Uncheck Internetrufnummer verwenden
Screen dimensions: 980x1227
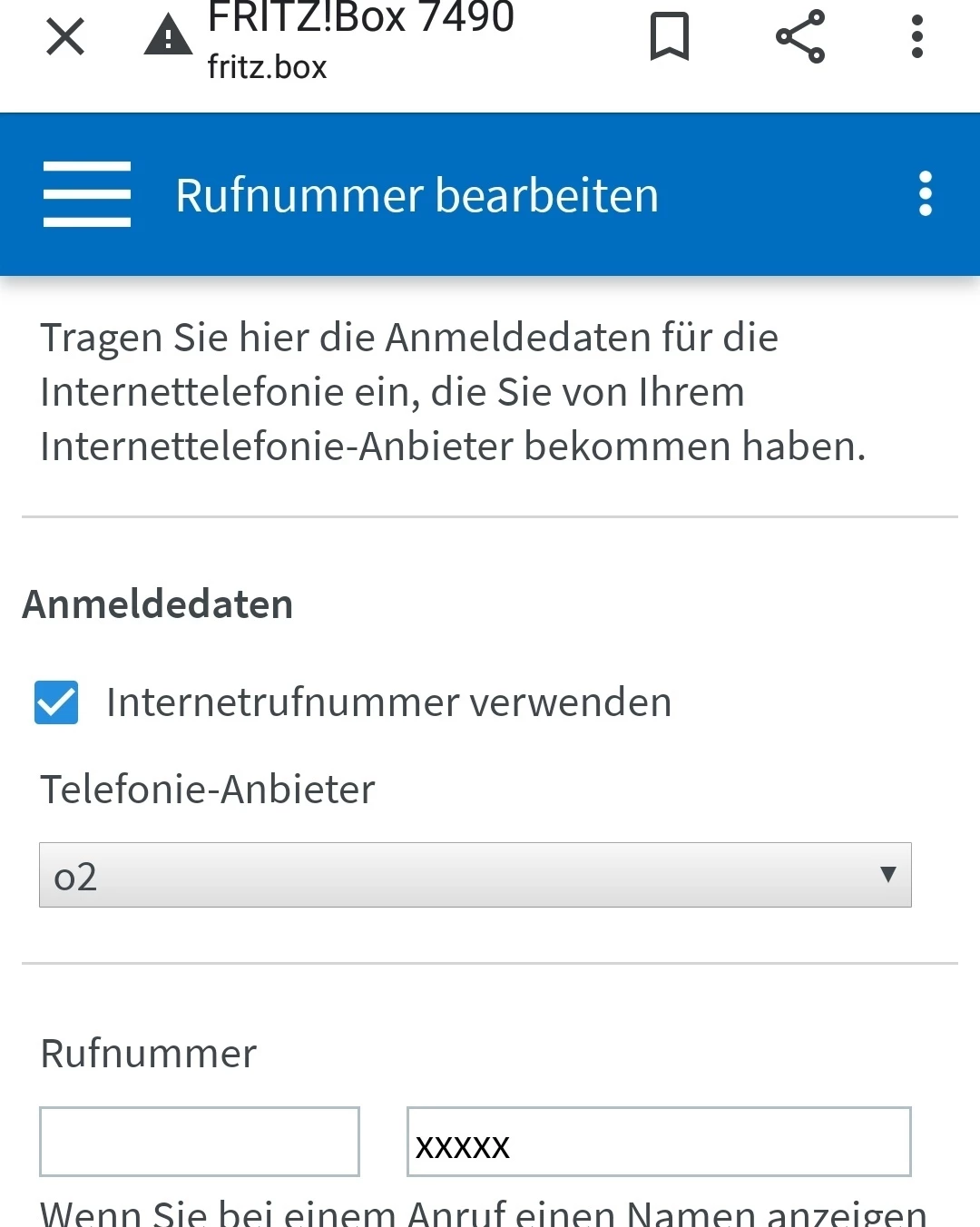coord(56,702)
